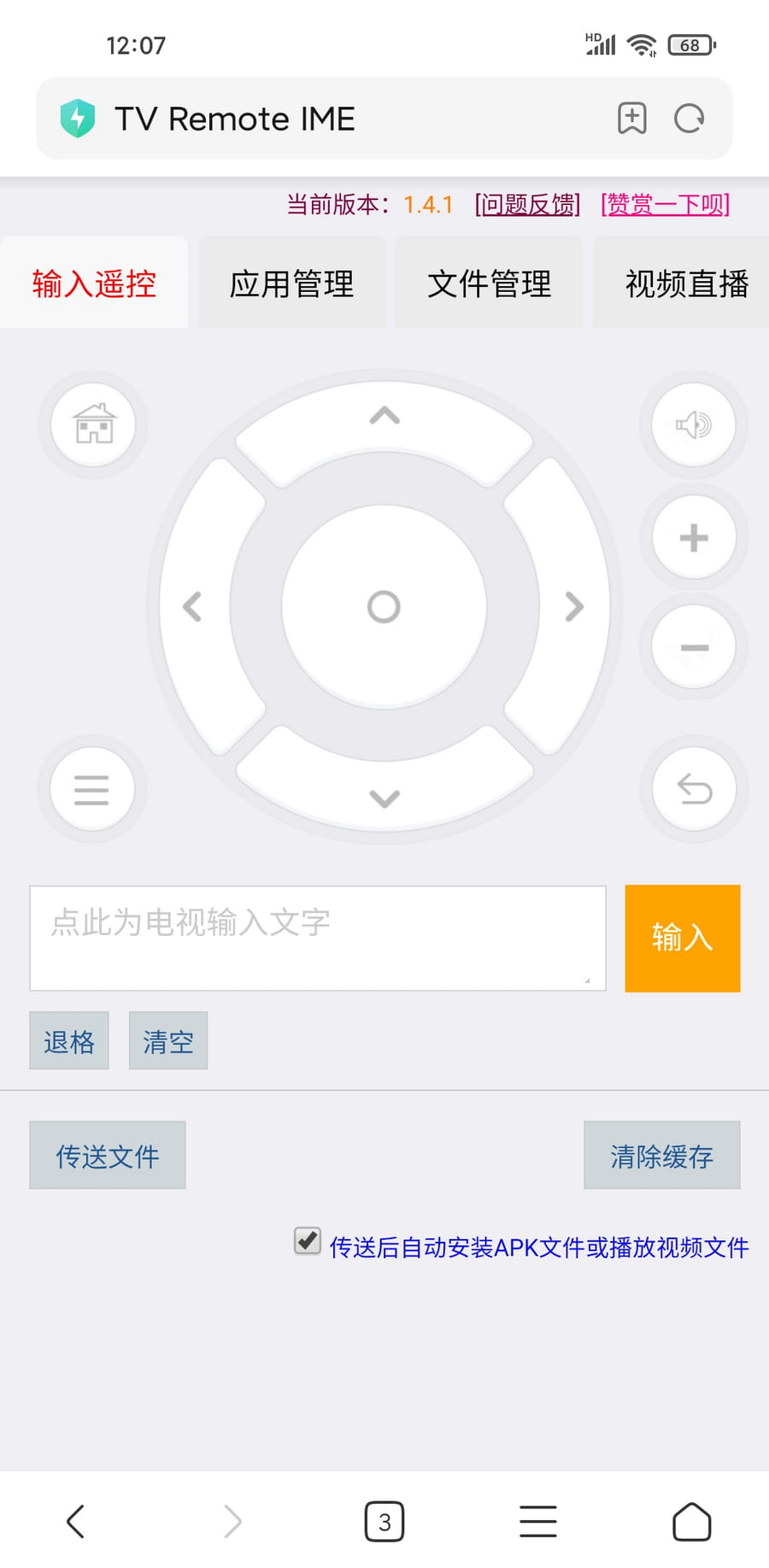Viewport: 769px width, 1568px height.
Task: Open the browser tab counter showing 3
Action: (384, 1520)
